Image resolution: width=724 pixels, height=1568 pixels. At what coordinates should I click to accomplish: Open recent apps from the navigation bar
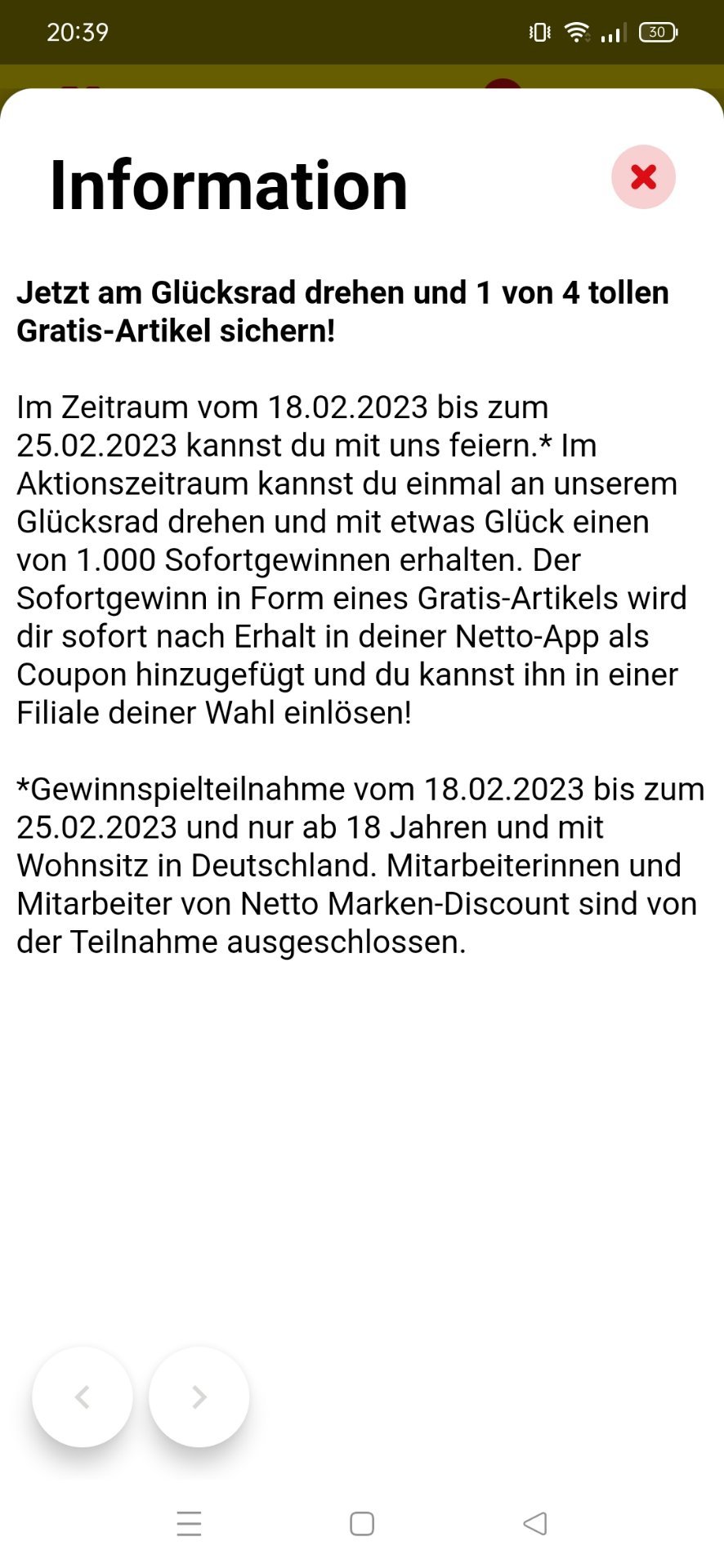click(189, 1524)
